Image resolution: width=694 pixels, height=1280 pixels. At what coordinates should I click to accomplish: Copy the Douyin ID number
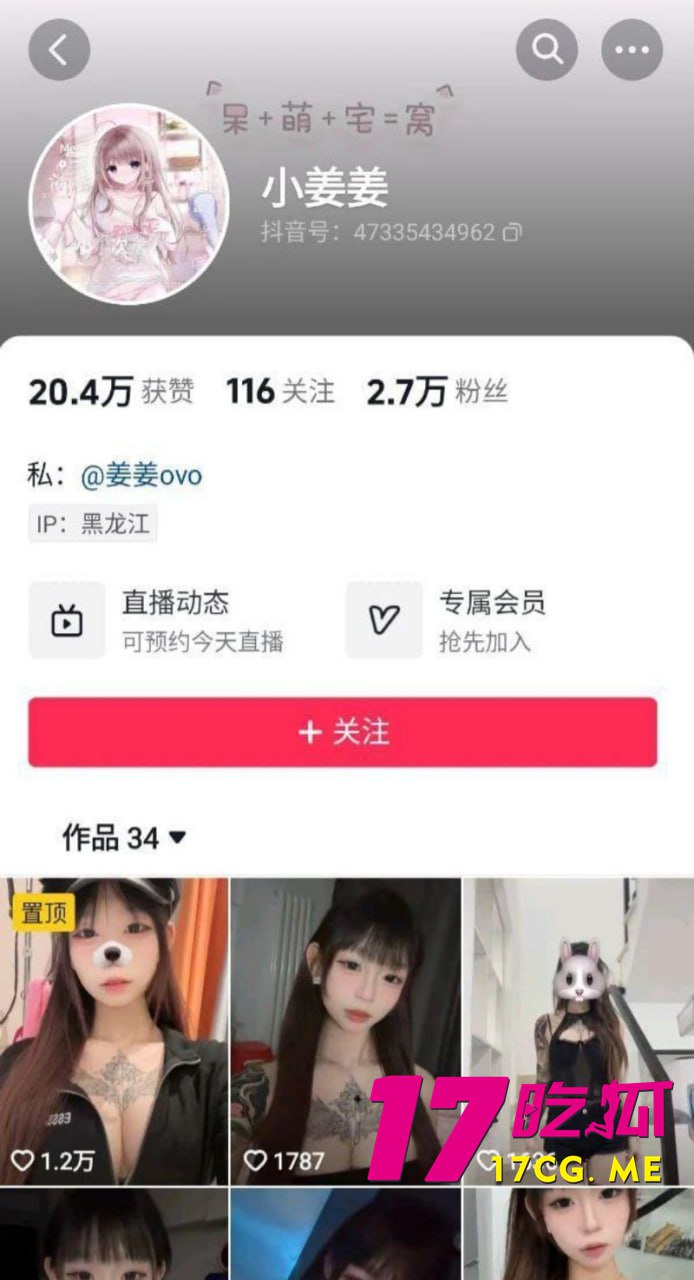click(513, 233)
